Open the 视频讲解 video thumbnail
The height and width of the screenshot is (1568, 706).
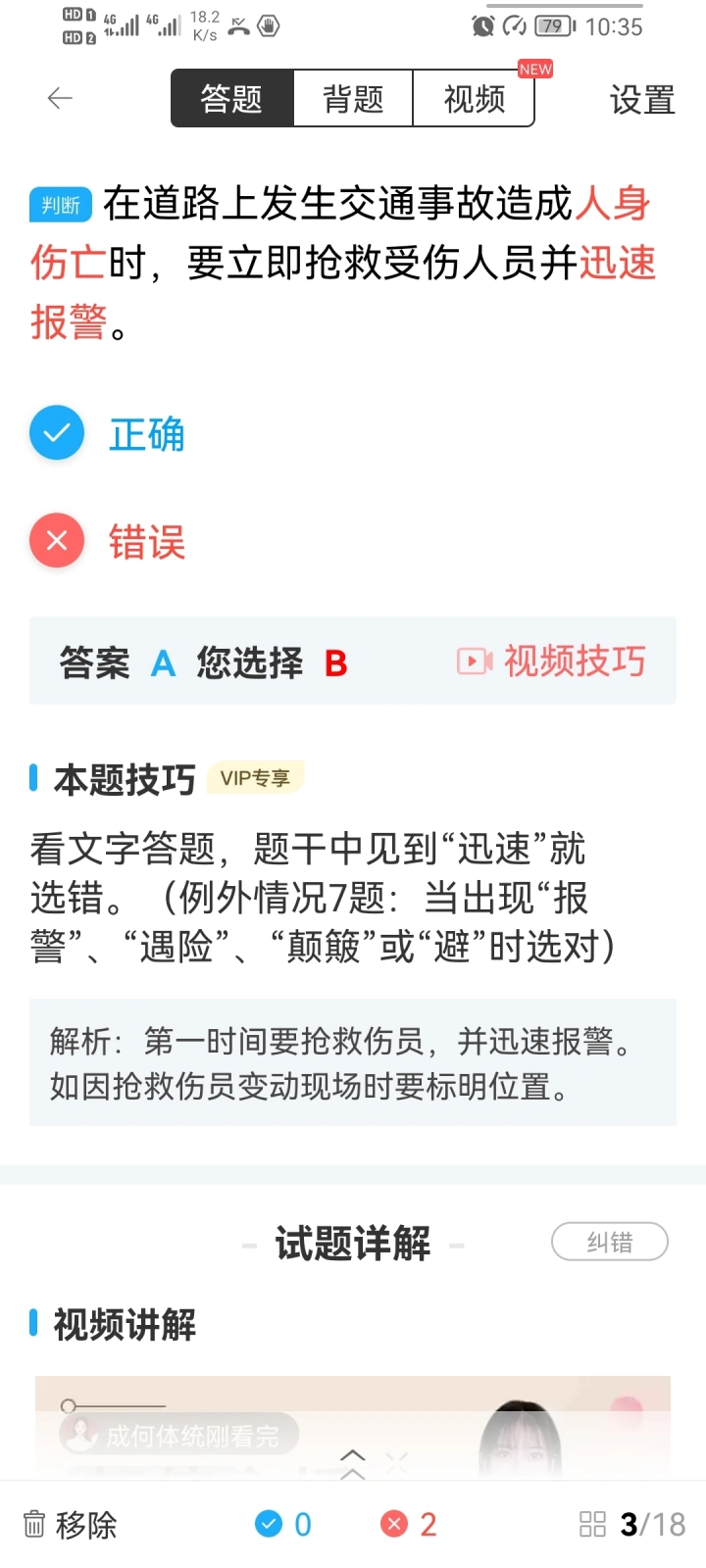(353, 1426)
